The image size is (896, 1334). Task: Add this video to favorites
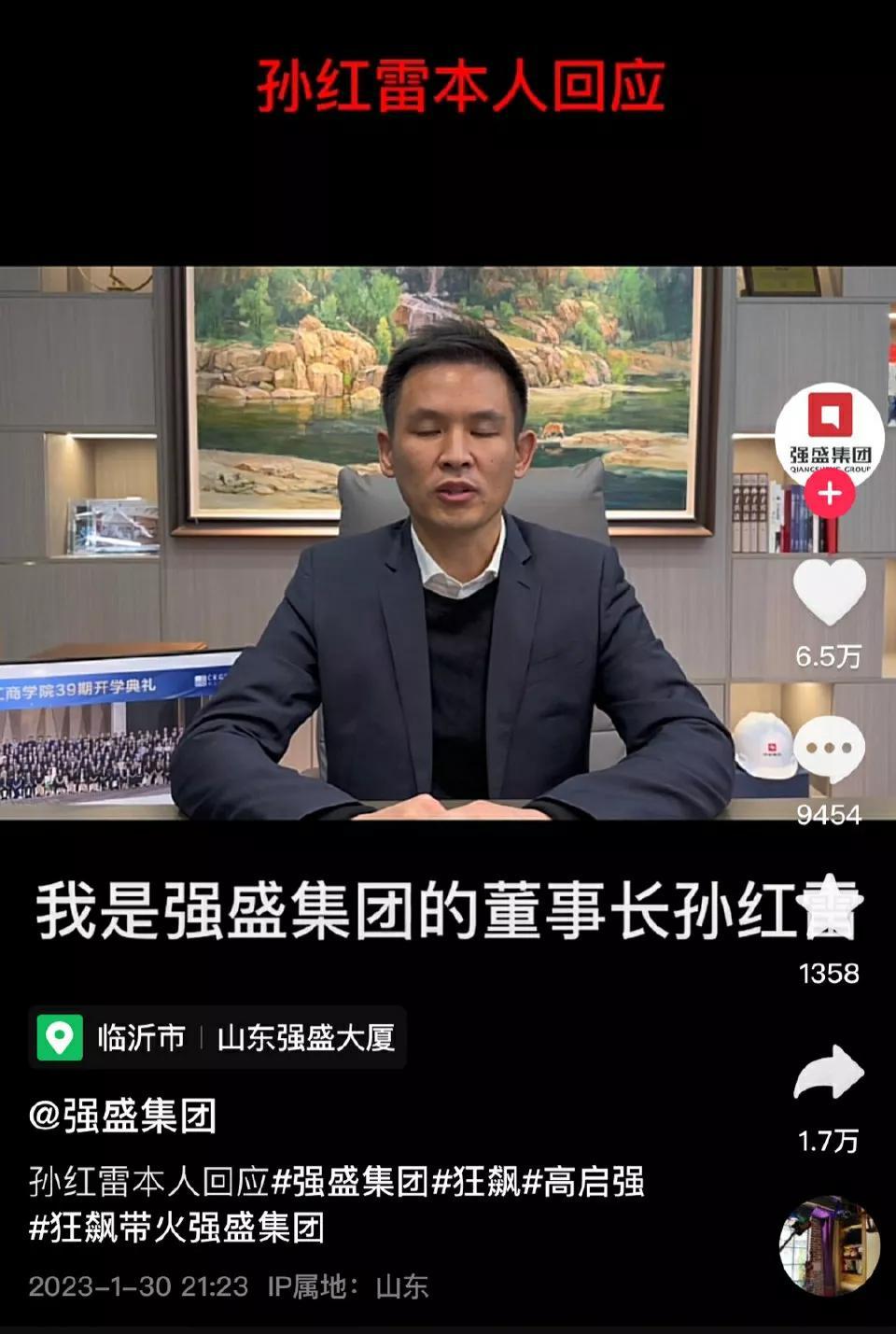click(x=829, y=906)
